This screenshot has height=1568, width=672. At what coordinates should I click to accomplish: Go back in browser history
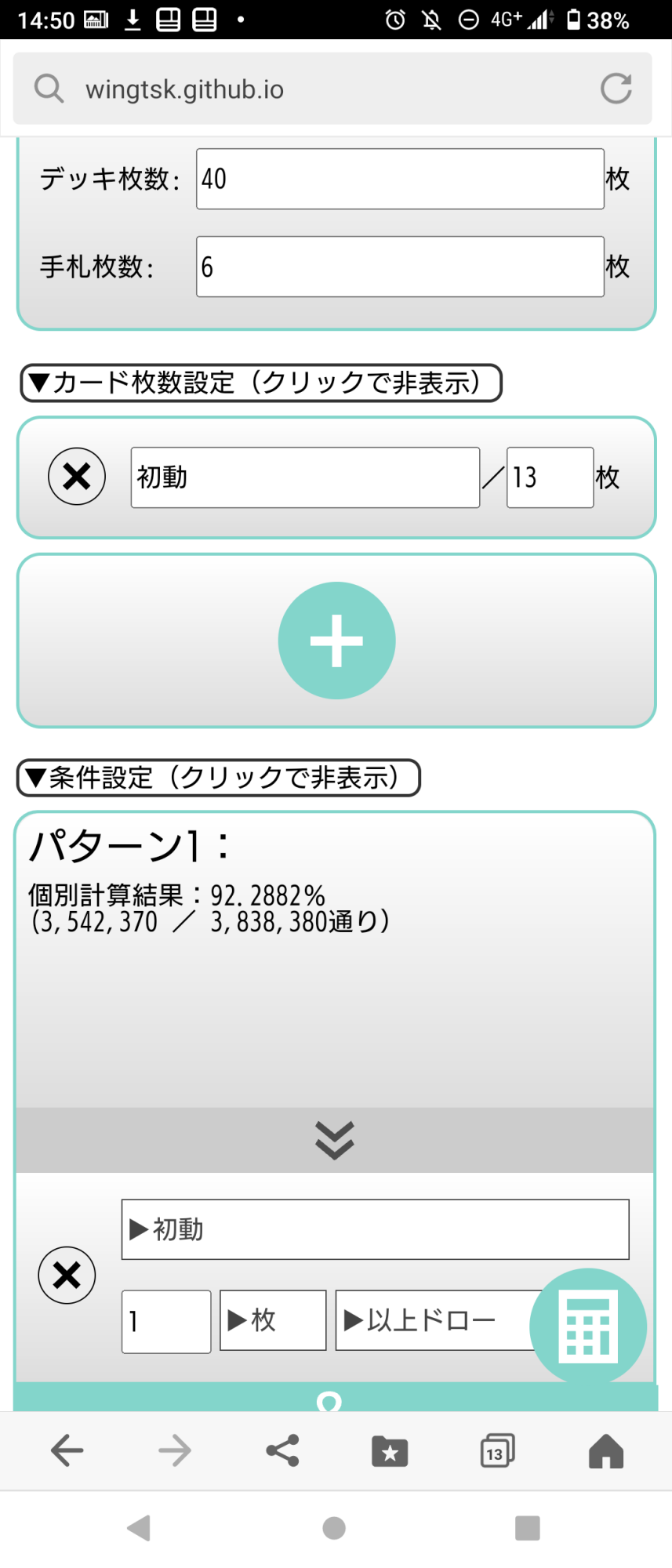coord(67,1451)
